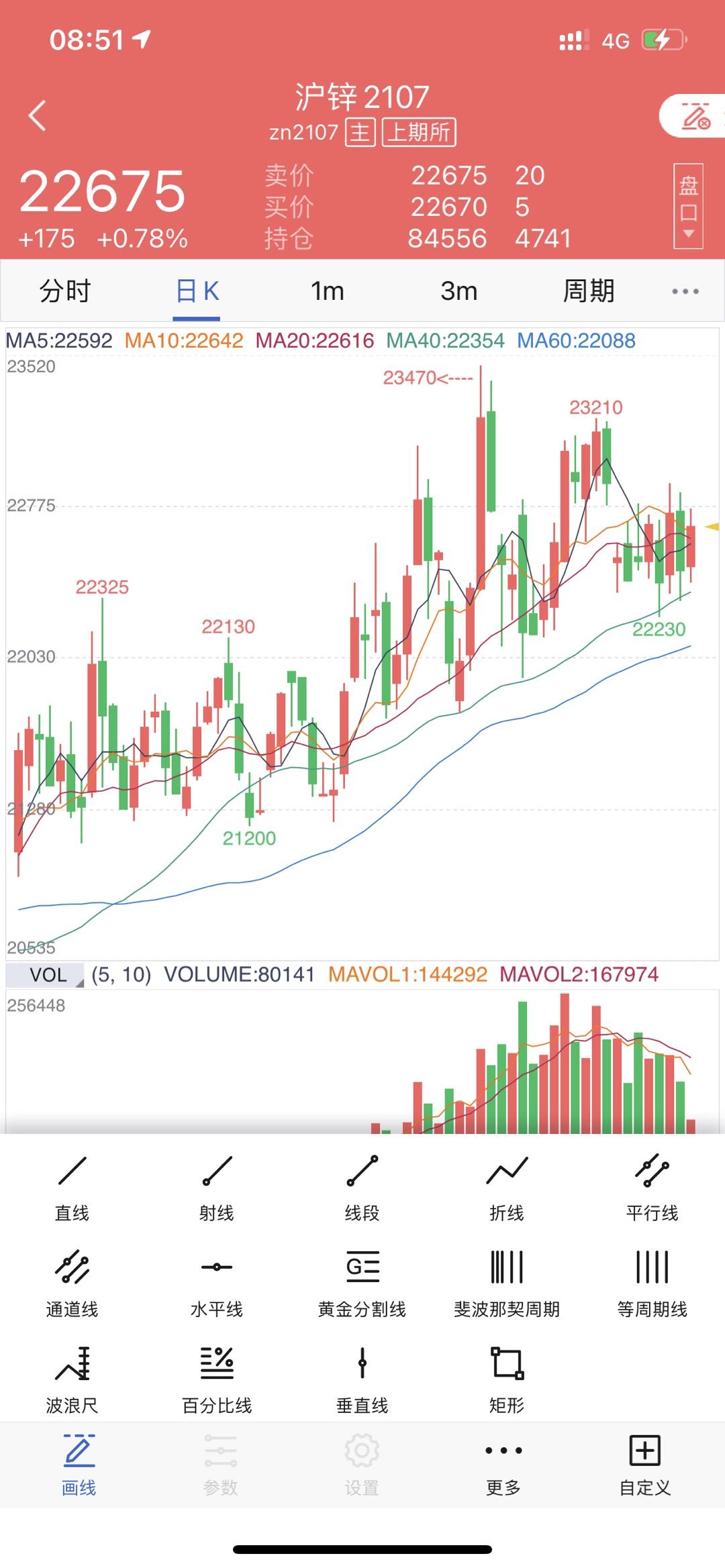
Task: Open the 周期 period tab
Action: pos(588,291)
